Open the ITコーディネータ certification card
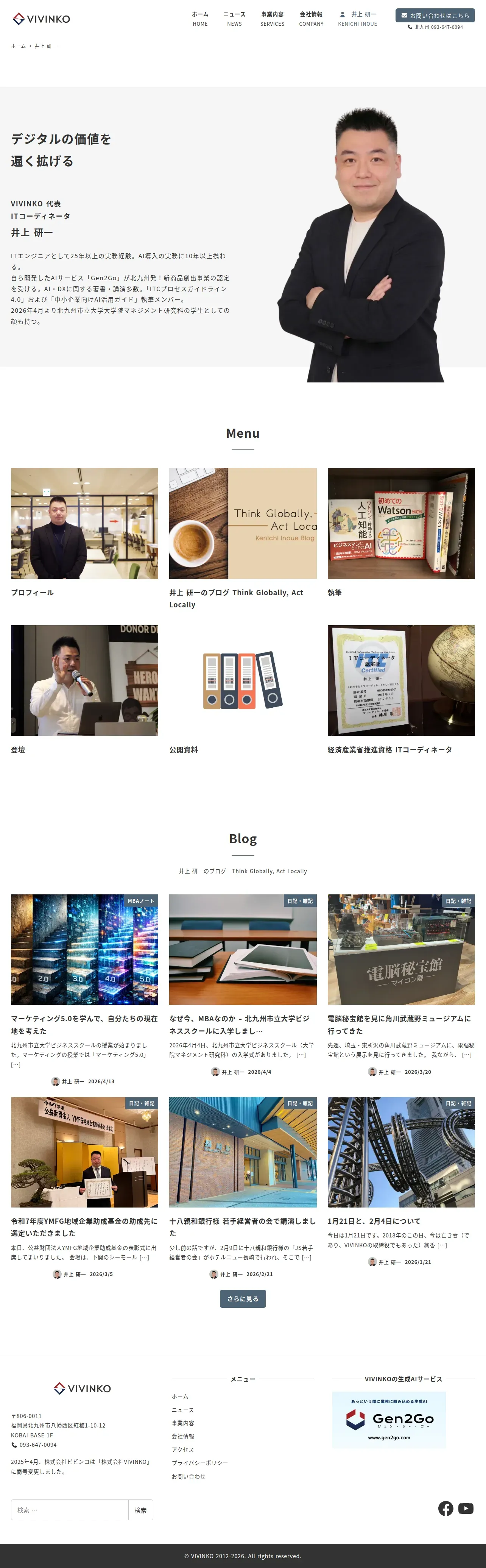486x1568 pixels. (x=401, y=690)
